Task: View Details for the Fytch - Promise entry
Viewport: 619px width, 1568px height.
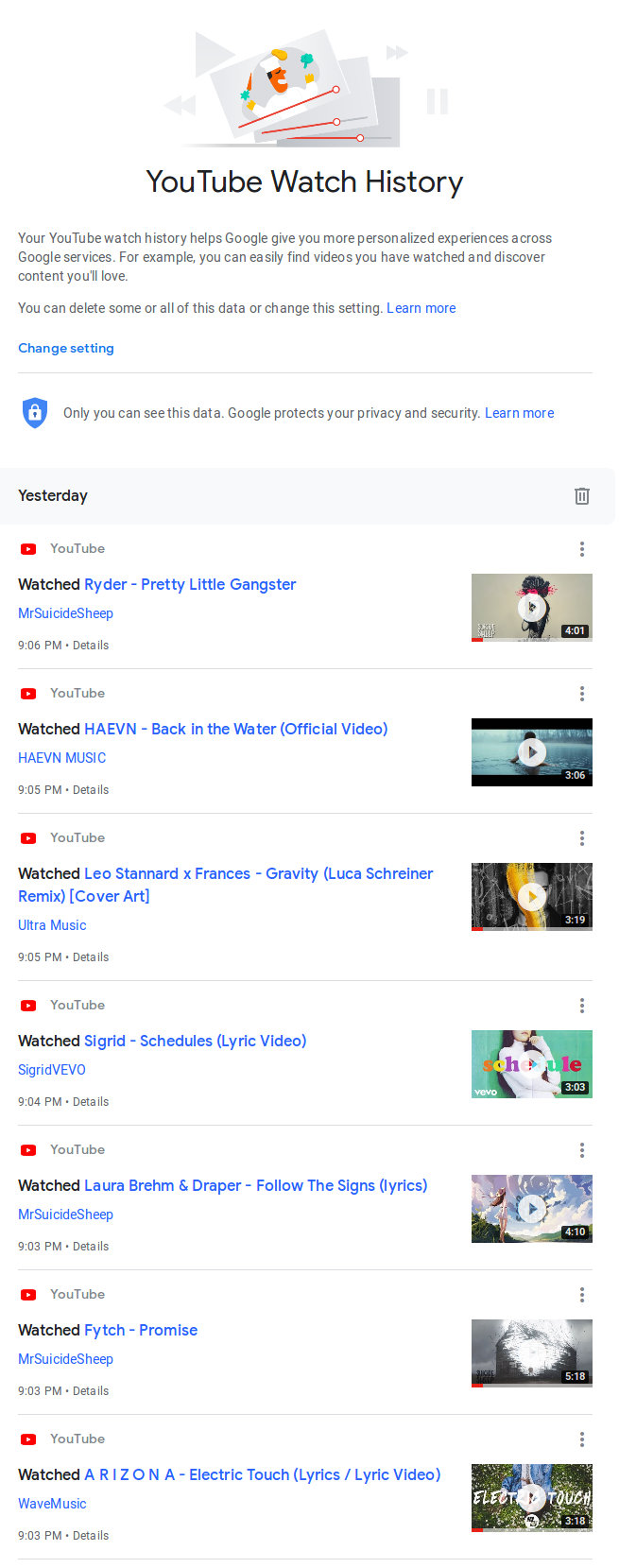Action: pos(91,1391)
